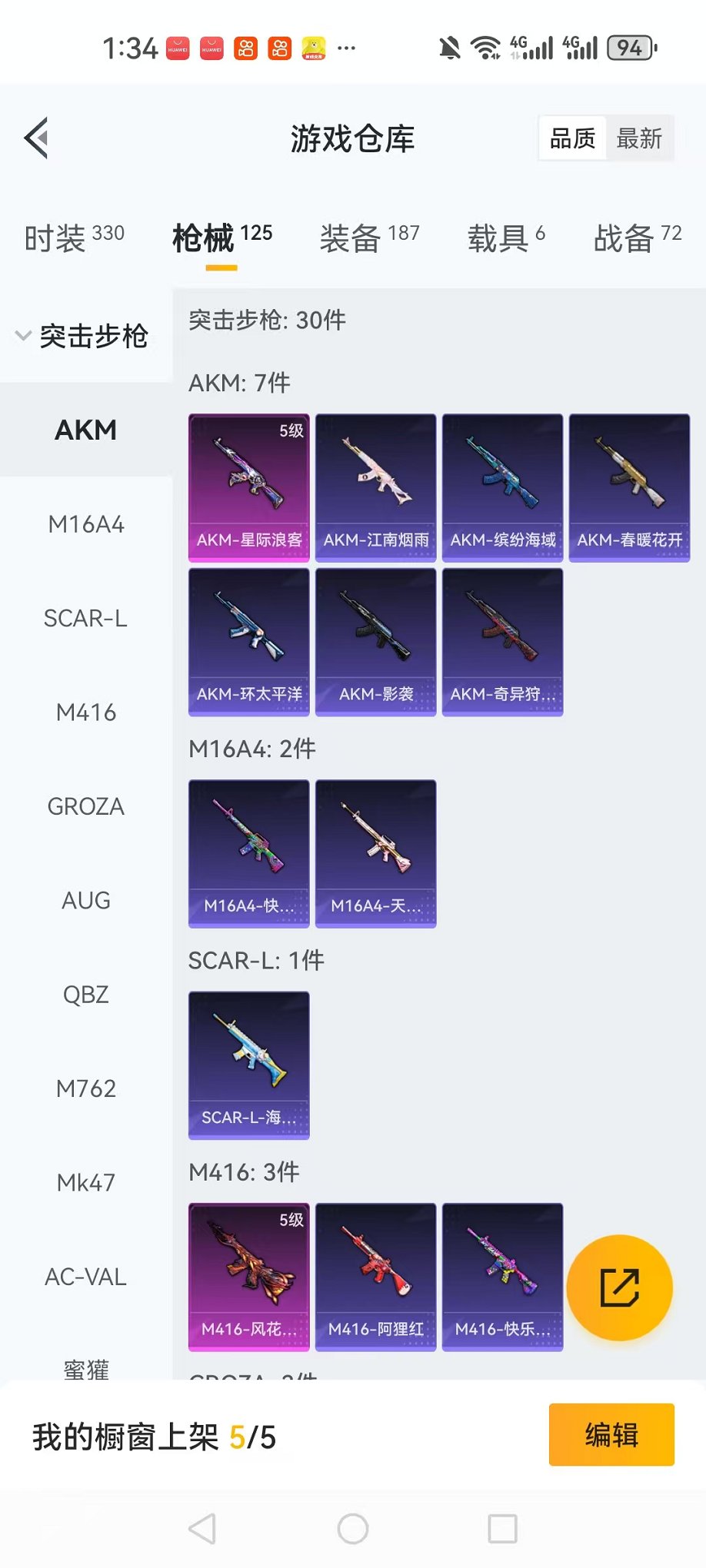This screenshot has height=1568, width=706.
Task: Select the 品质 sorting option
Action: tap(572, 139)
